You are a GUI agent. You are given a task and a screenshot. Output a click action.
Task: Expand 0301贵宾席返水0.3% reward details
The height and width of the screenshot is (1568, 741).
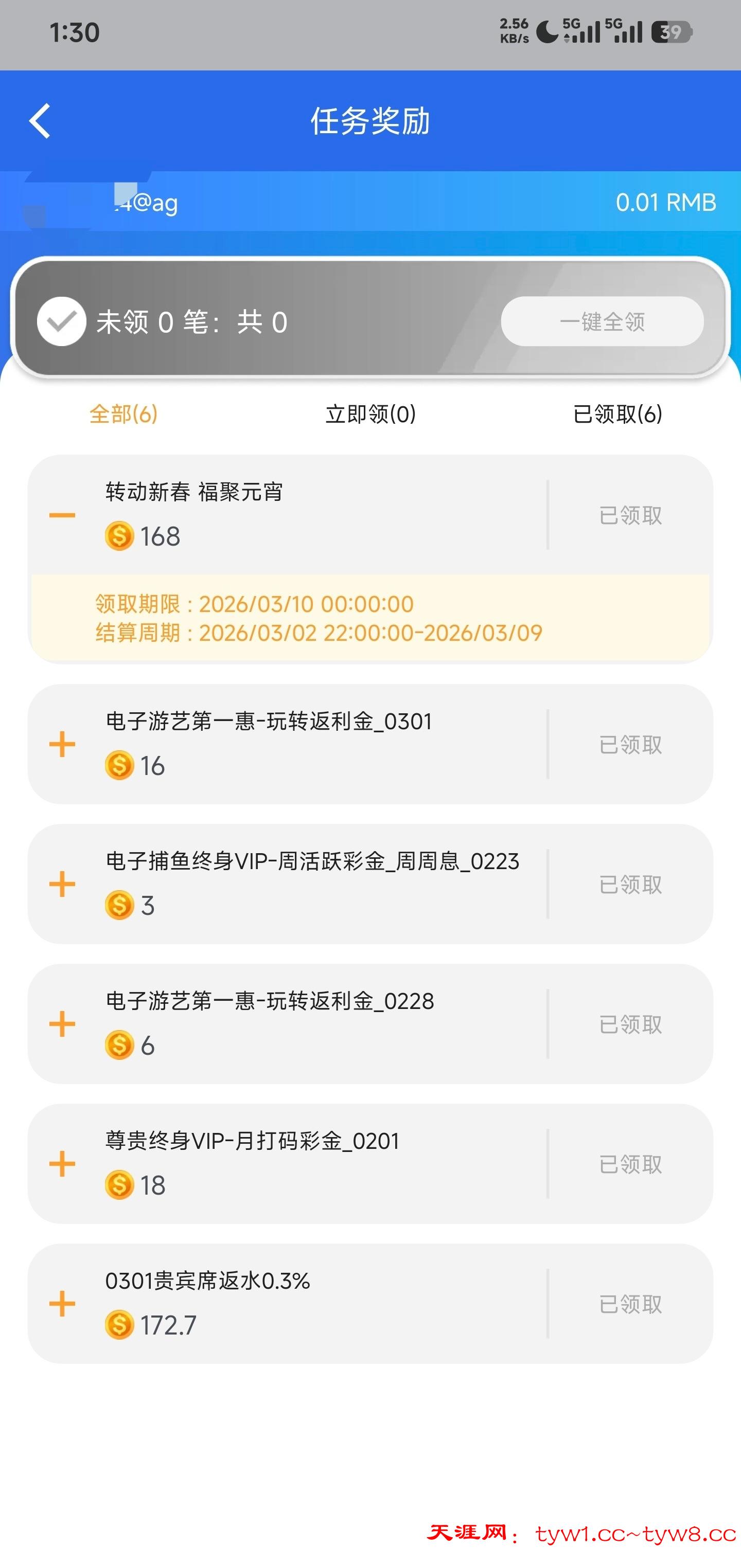coord(62,1304)
